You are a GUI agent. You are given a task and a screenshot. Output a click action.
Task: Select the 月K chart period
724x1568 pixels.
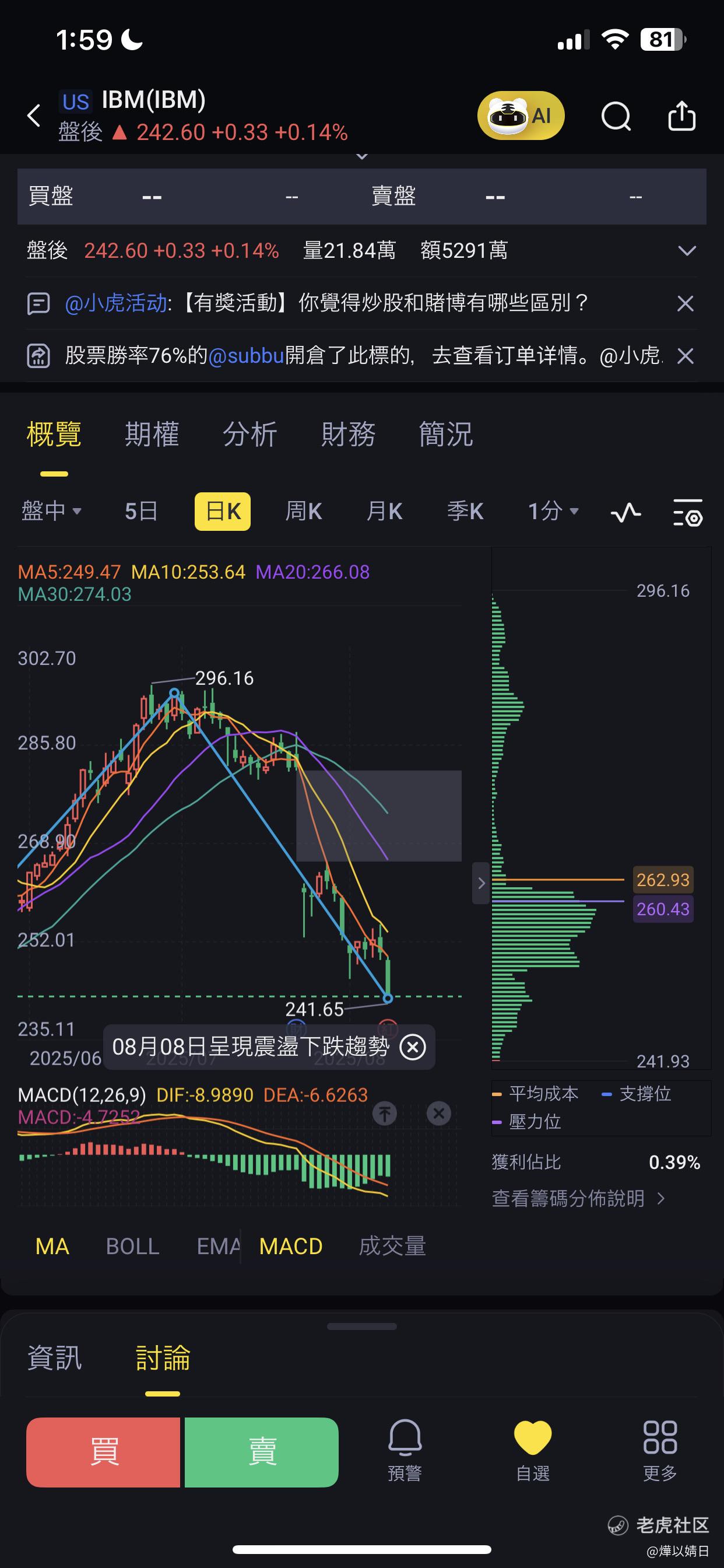click(x=384, y=512)
